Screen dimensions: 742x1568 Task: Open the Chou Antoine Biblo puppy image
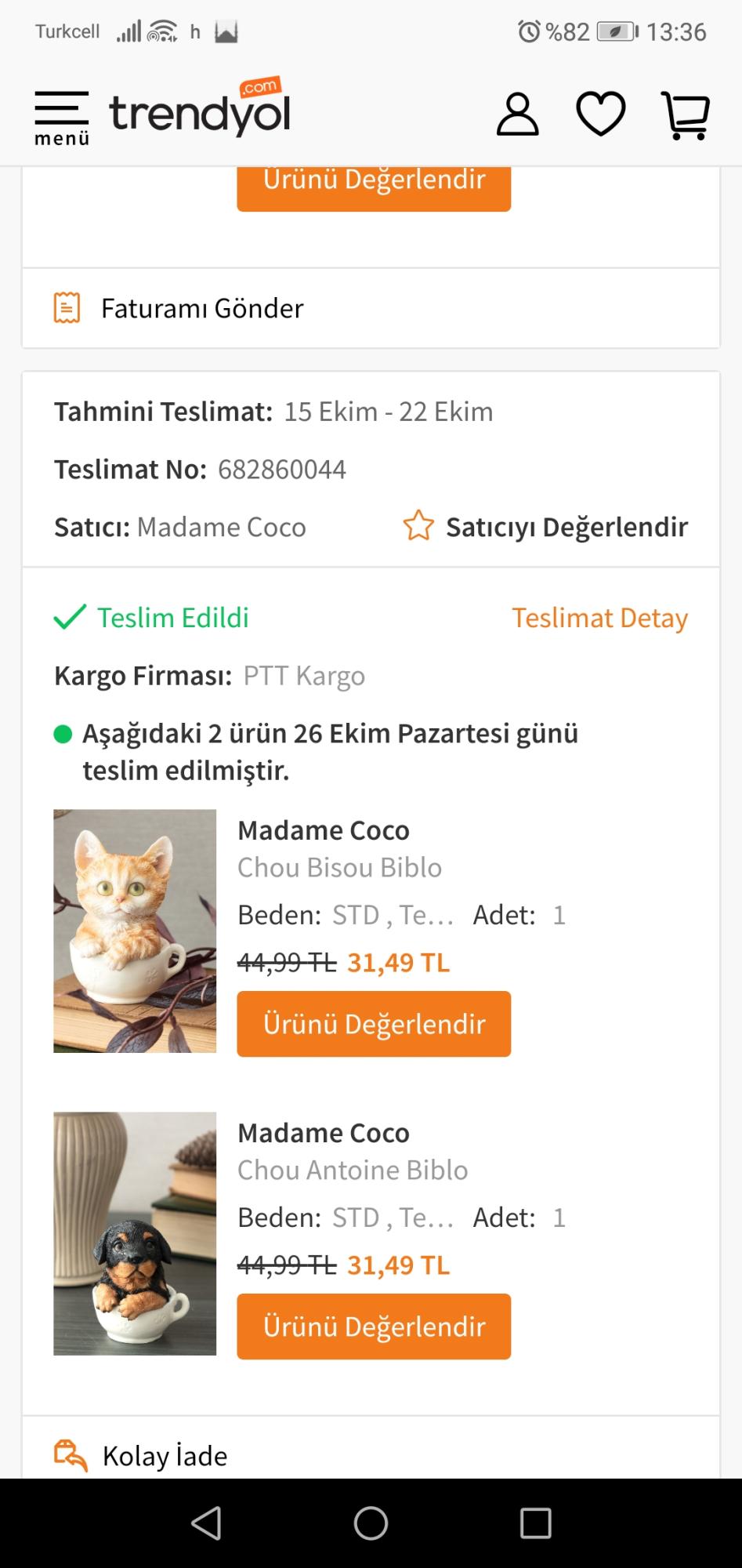135,1233
